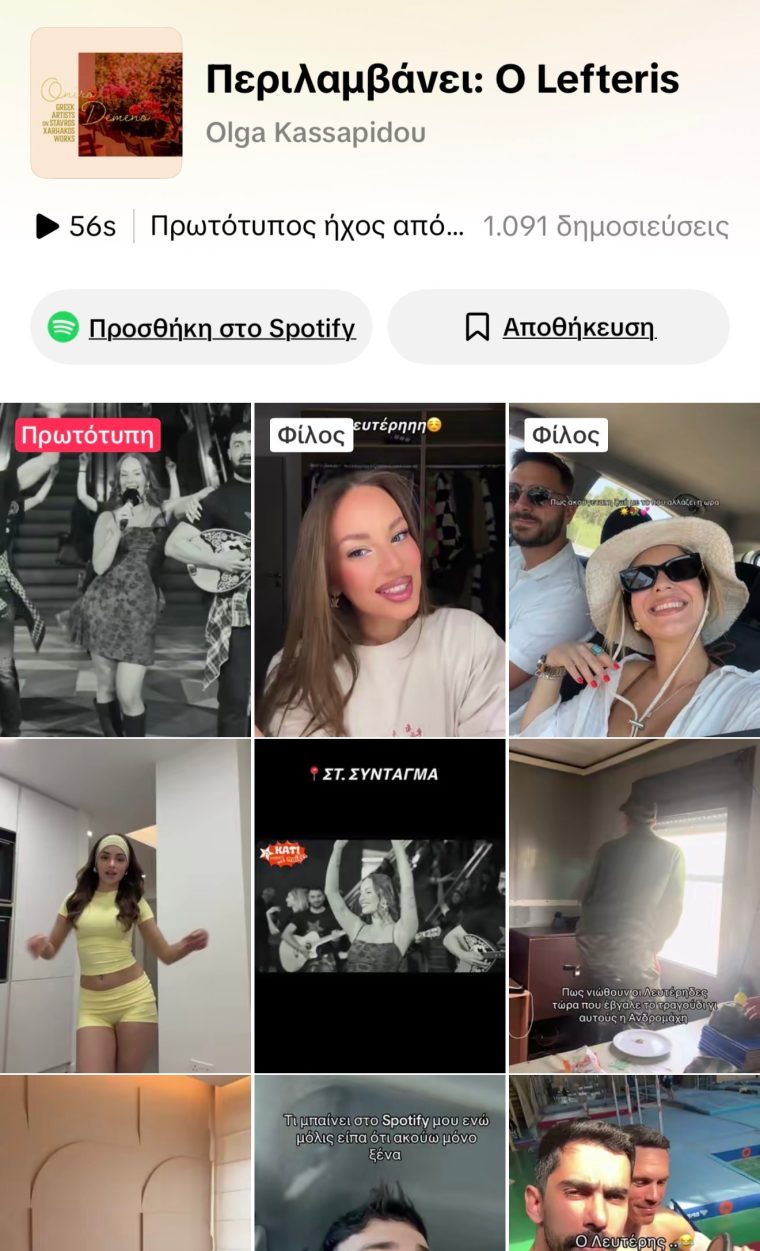The image size is (760, 1251).
Task: Open the car selfie couple video
Action: click(634, 570)
